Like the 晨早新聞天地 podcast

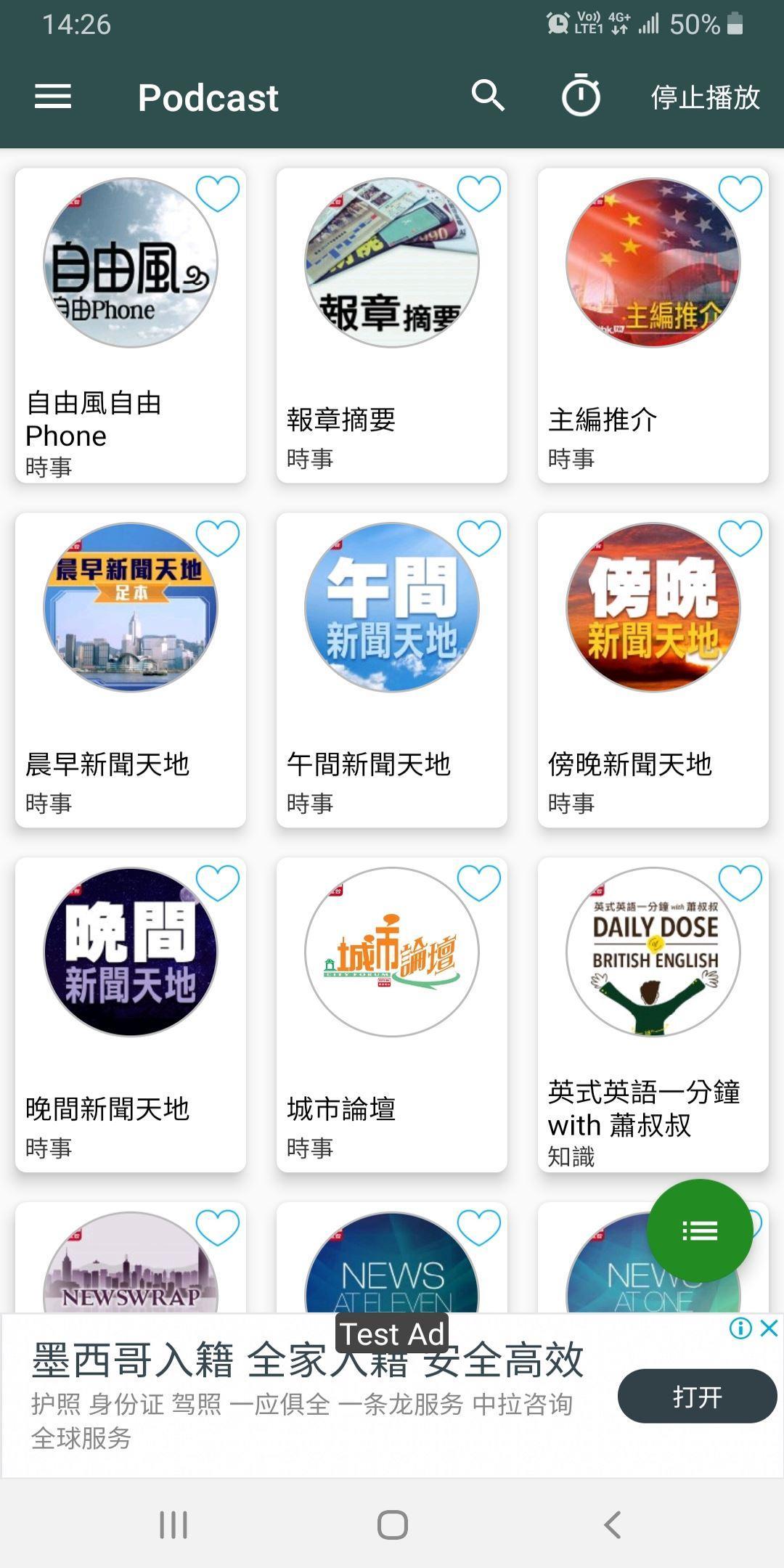click(218, 539)
